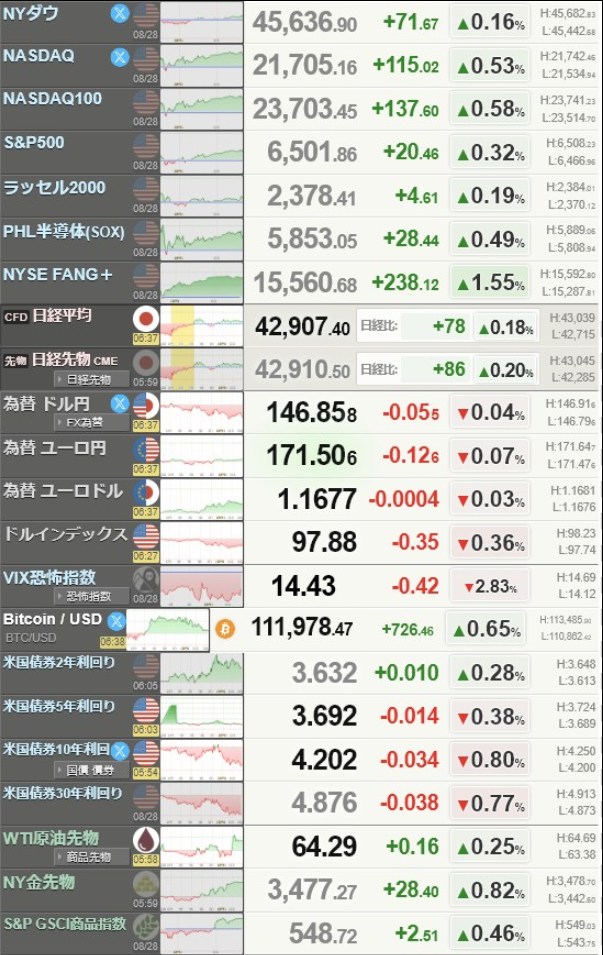Open the FX為替 link under ドル円
Viewport: 603px width, 955px height.
pyautogui.click(x=91, y=422)
